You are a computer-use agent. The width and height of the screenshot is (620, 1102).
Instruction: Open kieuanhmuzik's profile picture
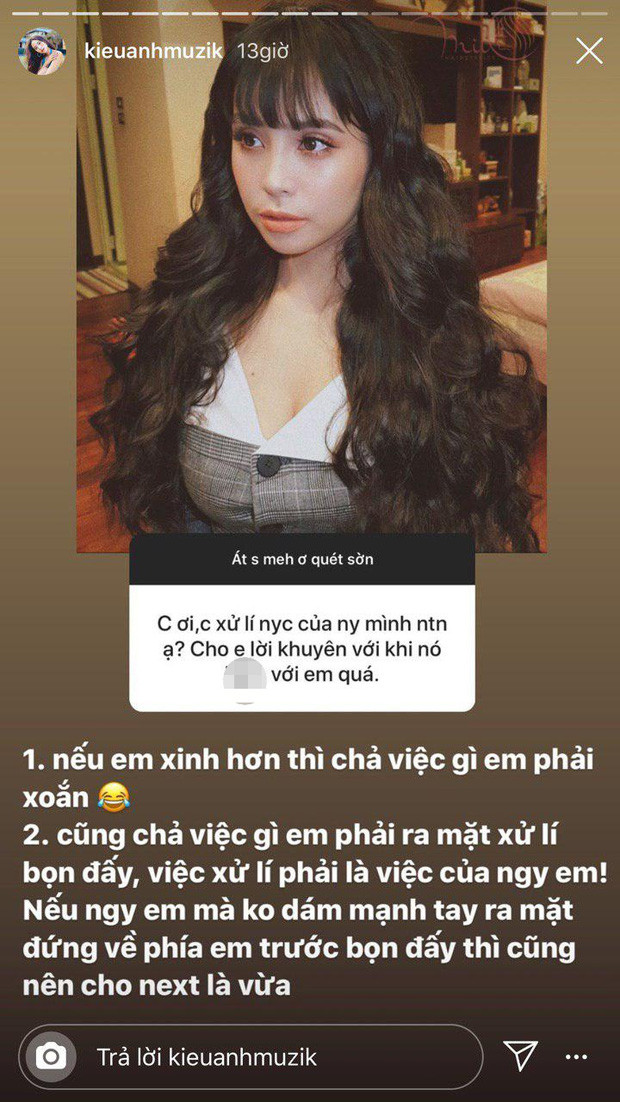(x=42, y=52)
